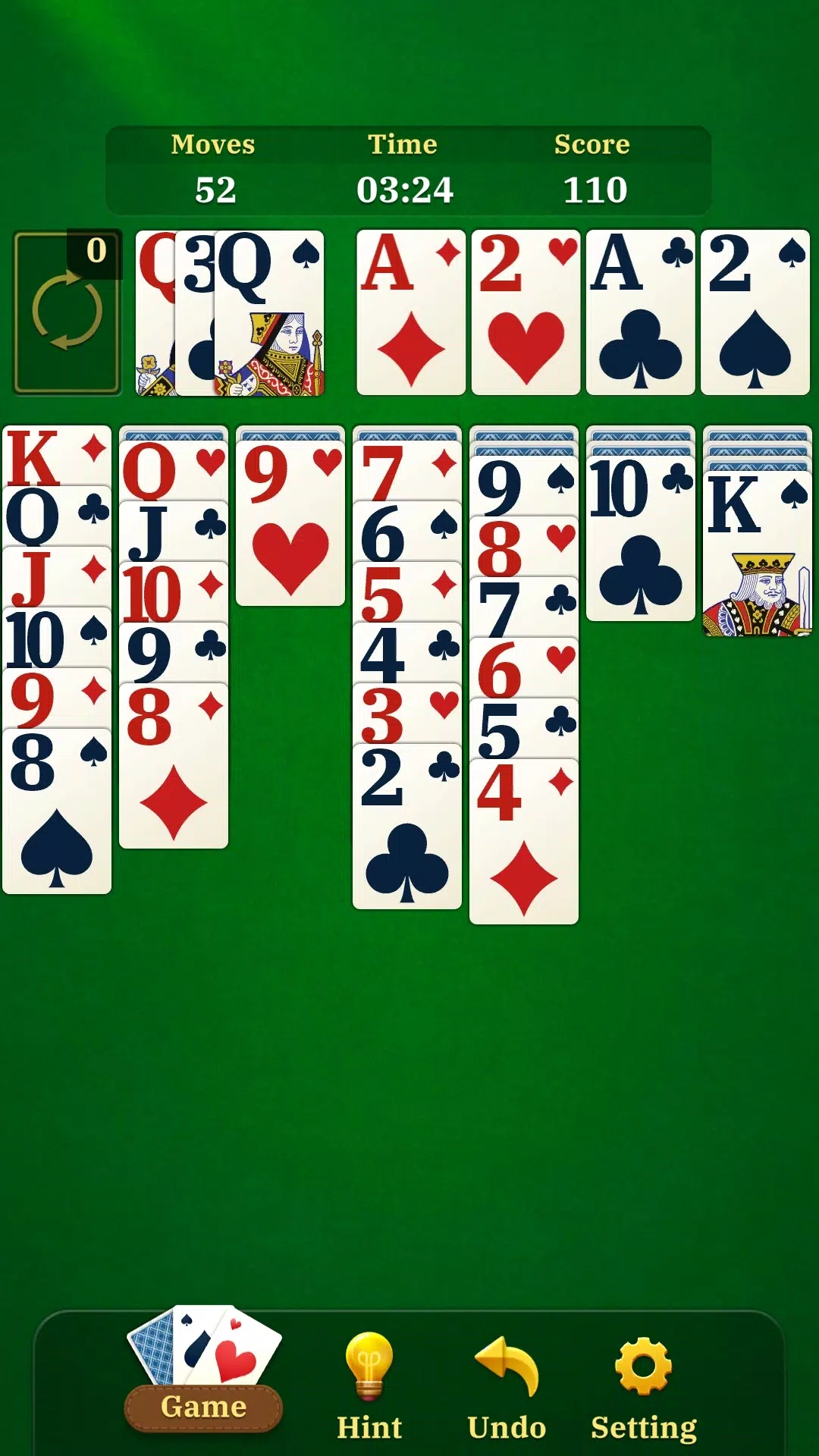819x1456 pixels.
Task: Tap the 2 of spades foundation pile
Action: pyautogui.click(x=755, y=312)
